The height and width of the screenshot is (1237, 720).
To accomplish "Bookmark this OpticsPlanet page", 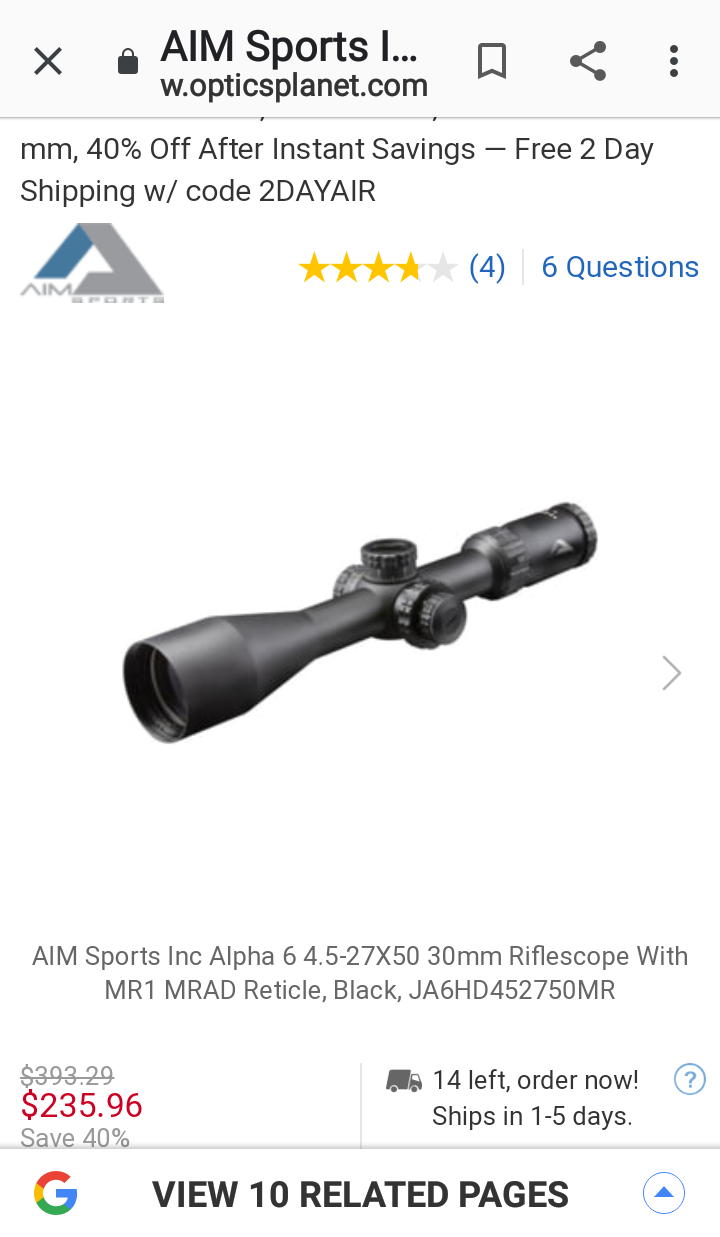I will 491,62.
